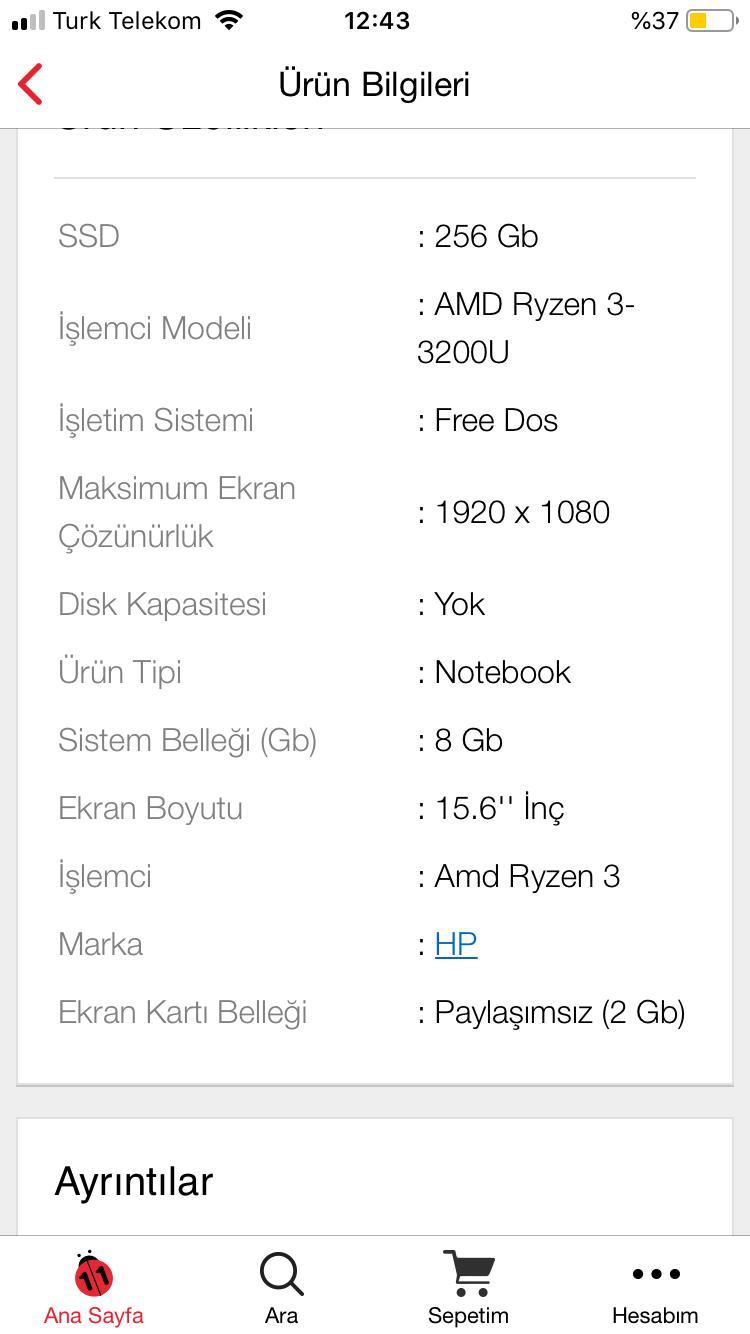Go to the Sepetim cart tab

point(468,1287)
